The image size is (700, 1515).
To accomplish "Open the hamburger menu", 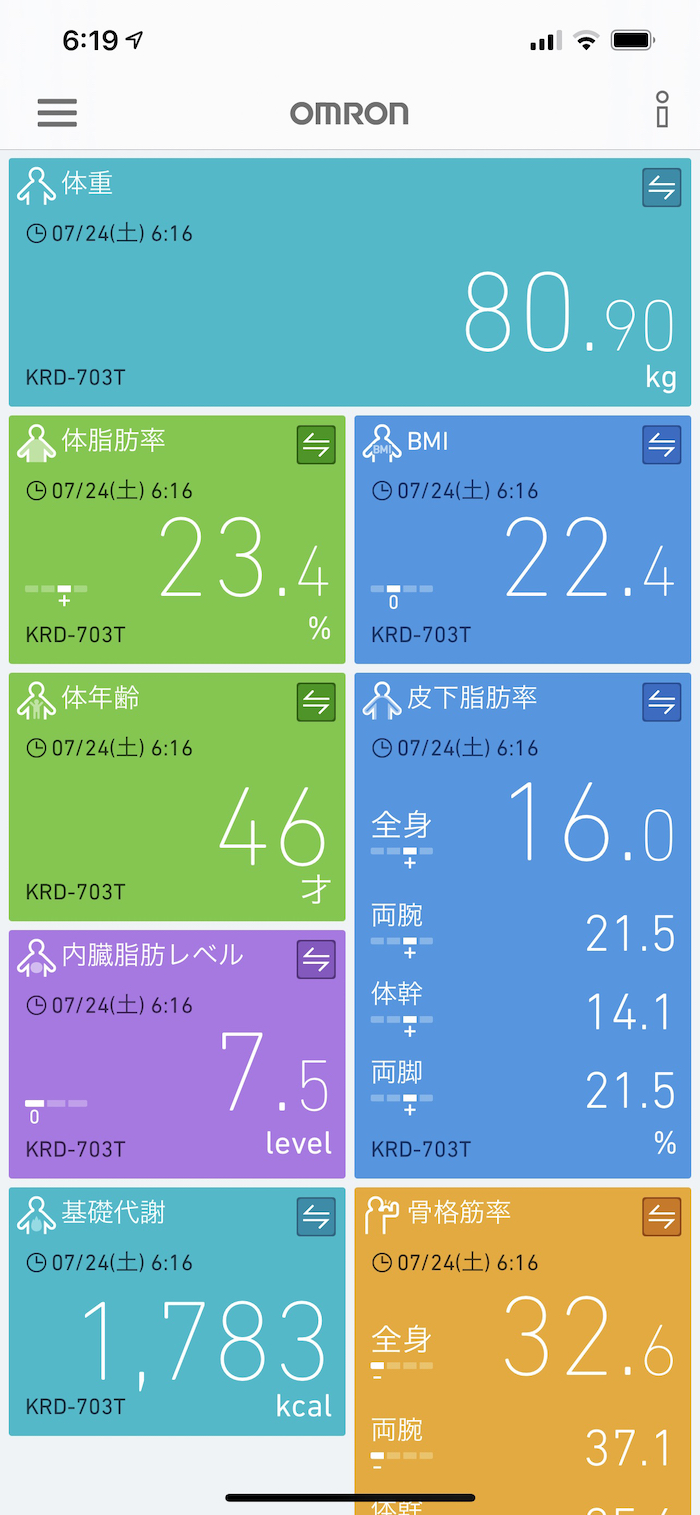I will click(57, 112).
